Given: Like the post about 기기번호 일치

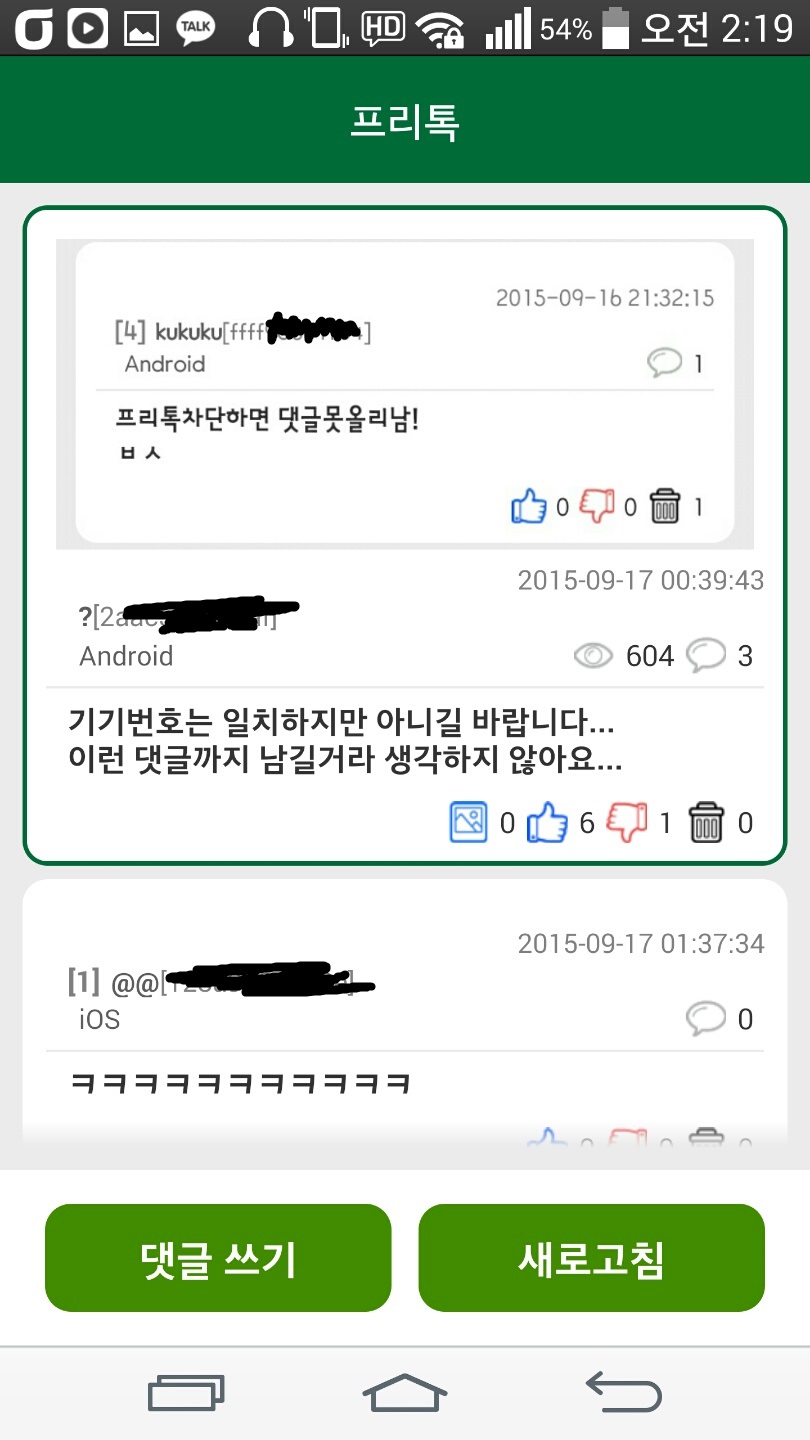Looking at the screenshot, I should 547,823.
